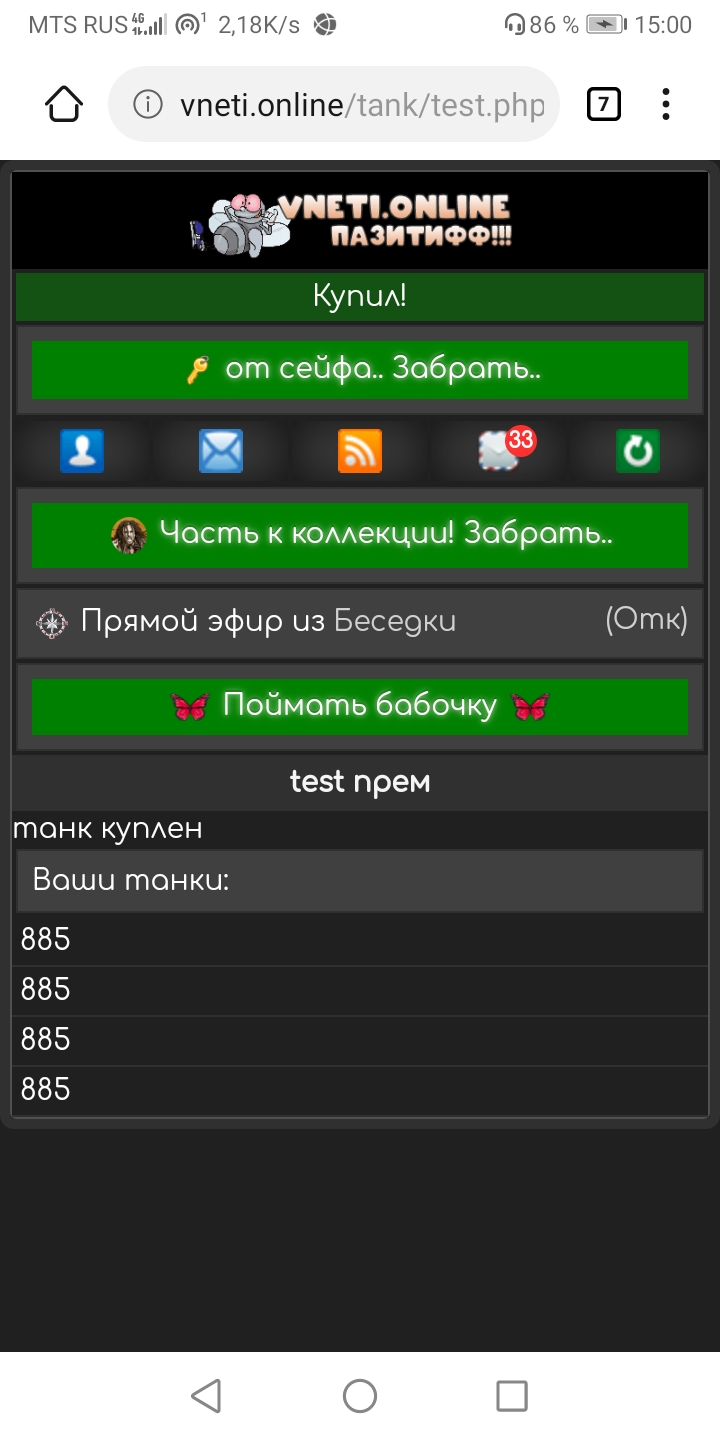Go back using system navigation
720x1440 pixels.
click(206, 1395)
